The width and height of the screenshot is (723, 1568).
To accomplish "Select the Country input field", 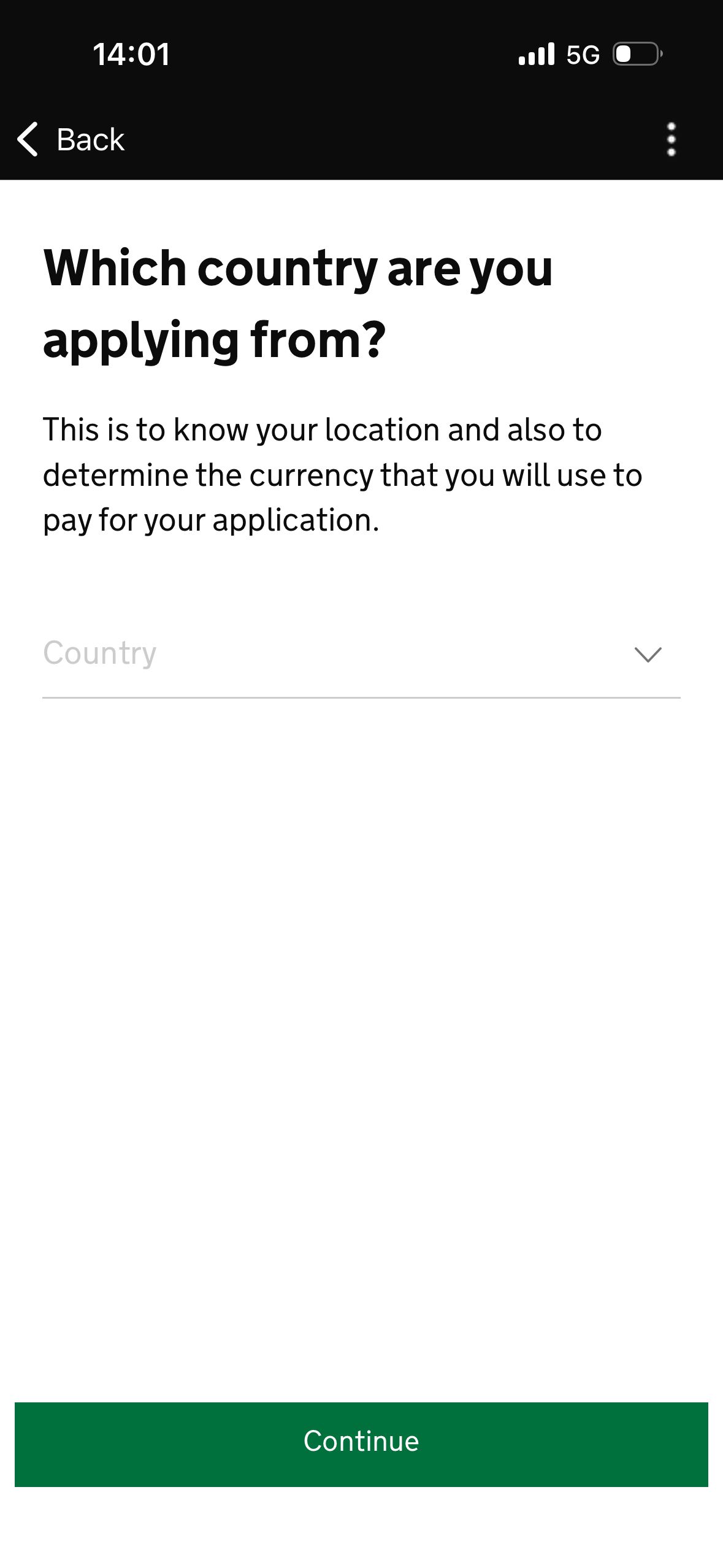I will (245, 653).
